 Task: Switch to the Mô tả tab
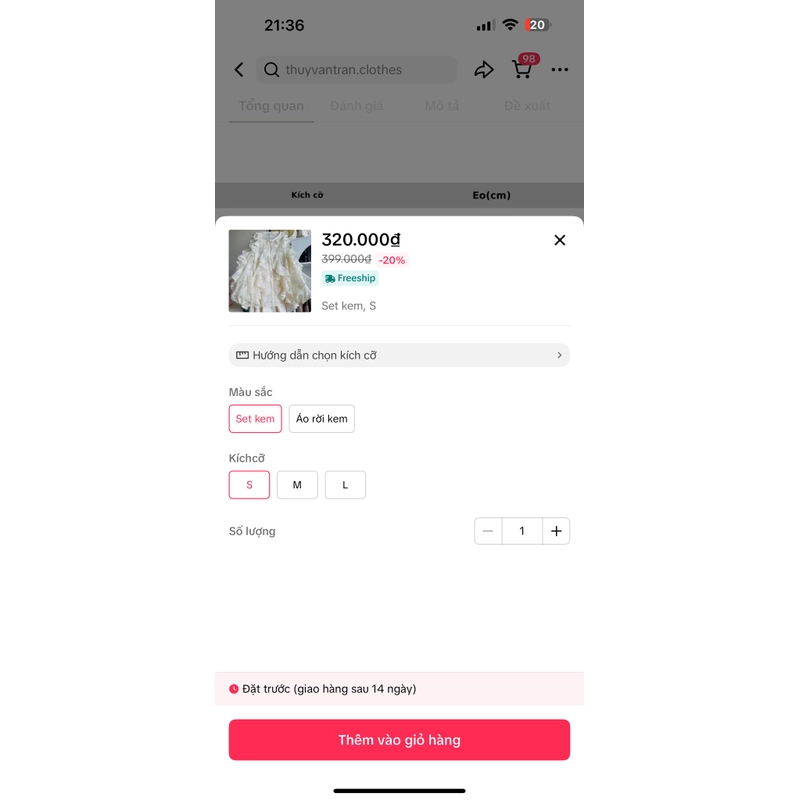click(442, 106)
